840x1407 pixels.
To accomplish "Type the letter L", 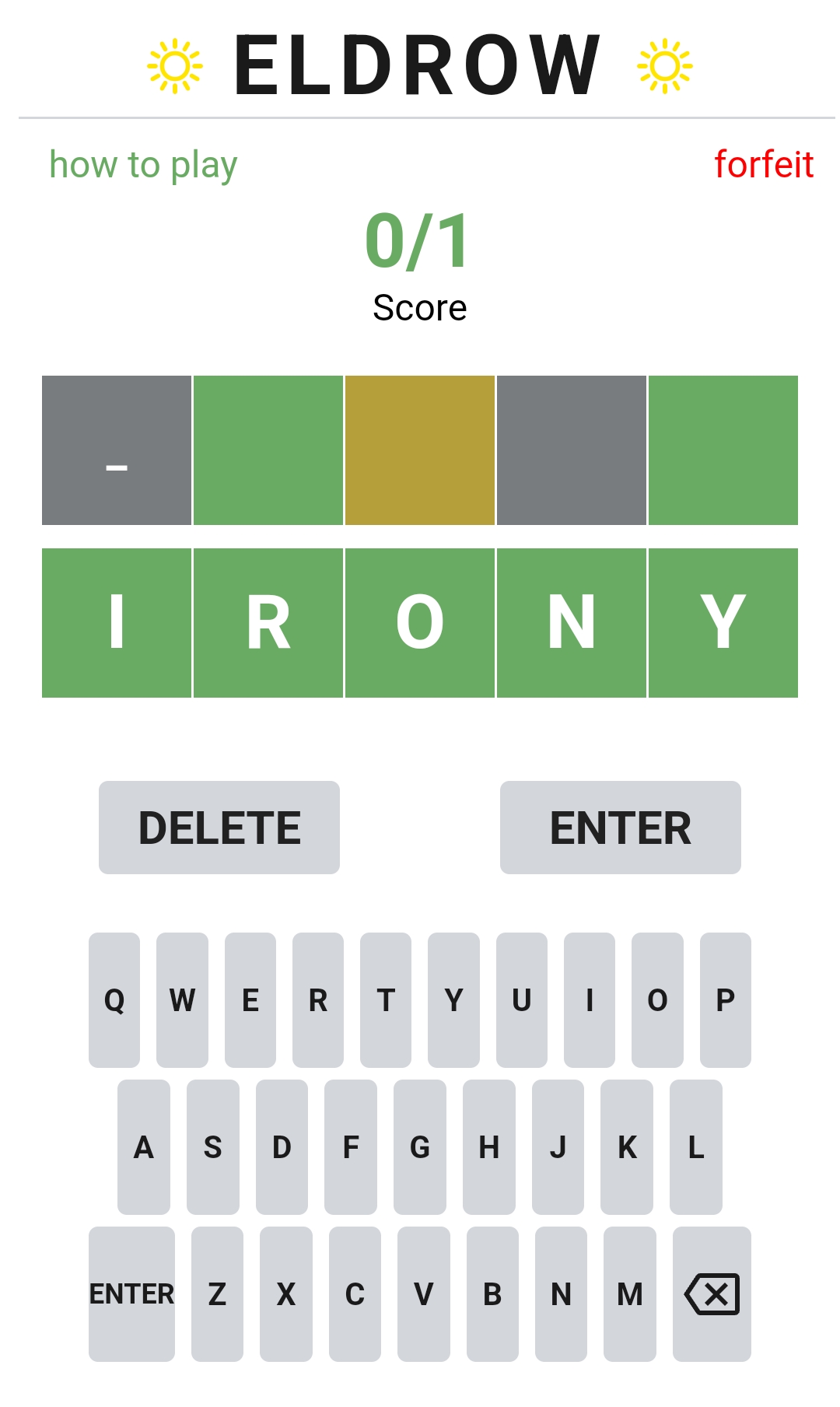I will (x=695, y=1147).
